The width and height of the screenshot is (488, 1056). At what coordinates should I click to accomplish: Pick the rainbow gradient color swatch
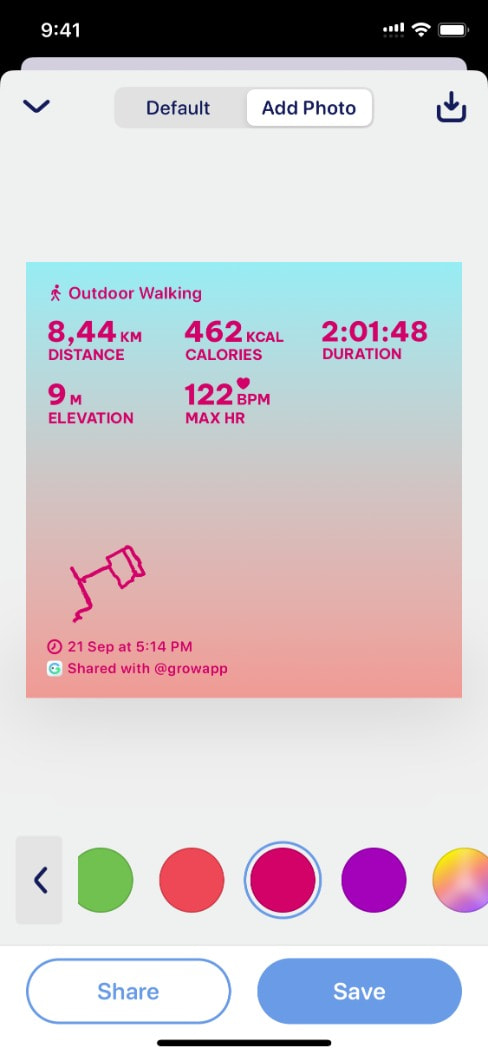460,880
